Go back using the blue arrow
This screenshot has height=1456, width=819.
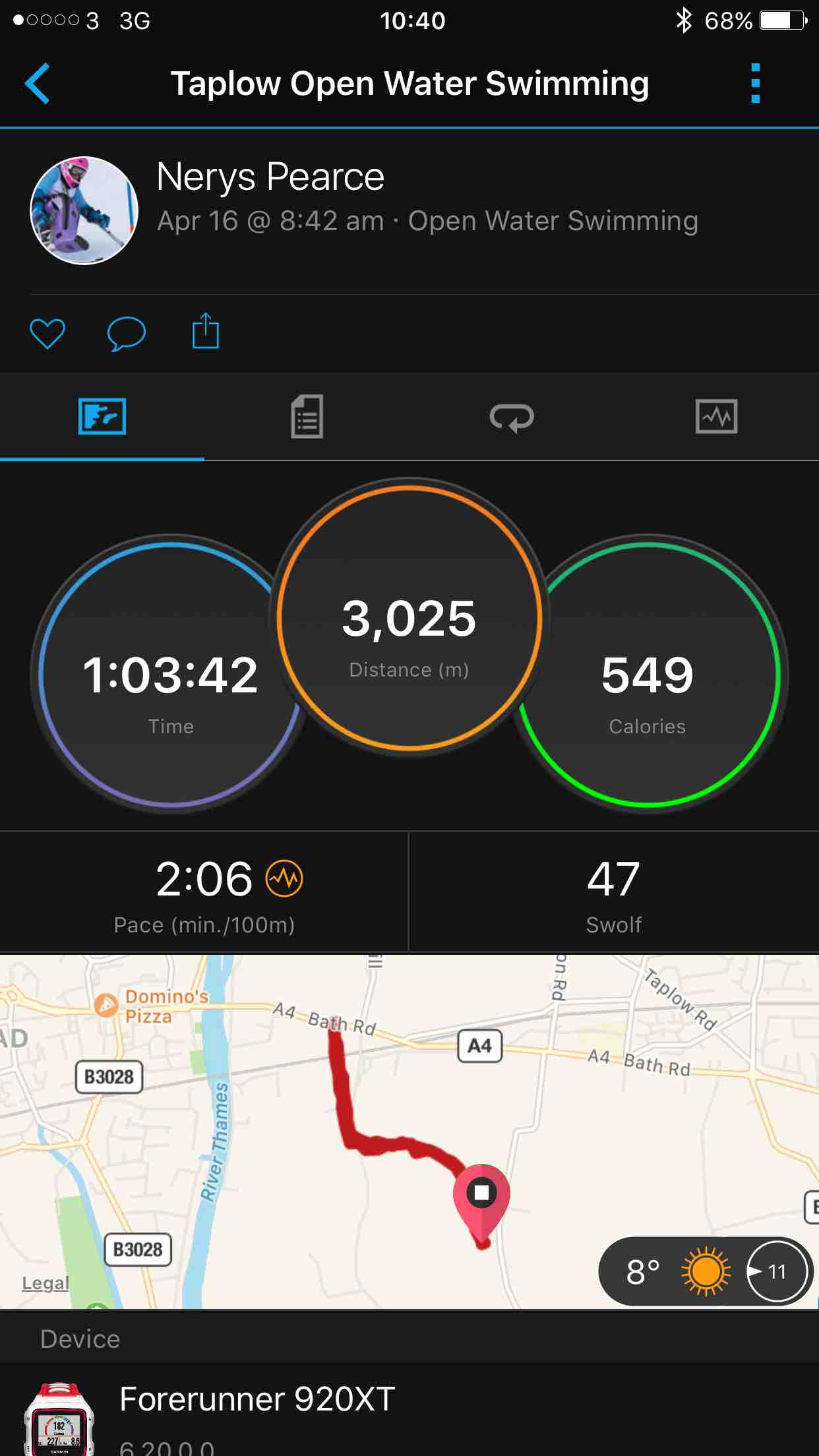[x=38, y=84]
